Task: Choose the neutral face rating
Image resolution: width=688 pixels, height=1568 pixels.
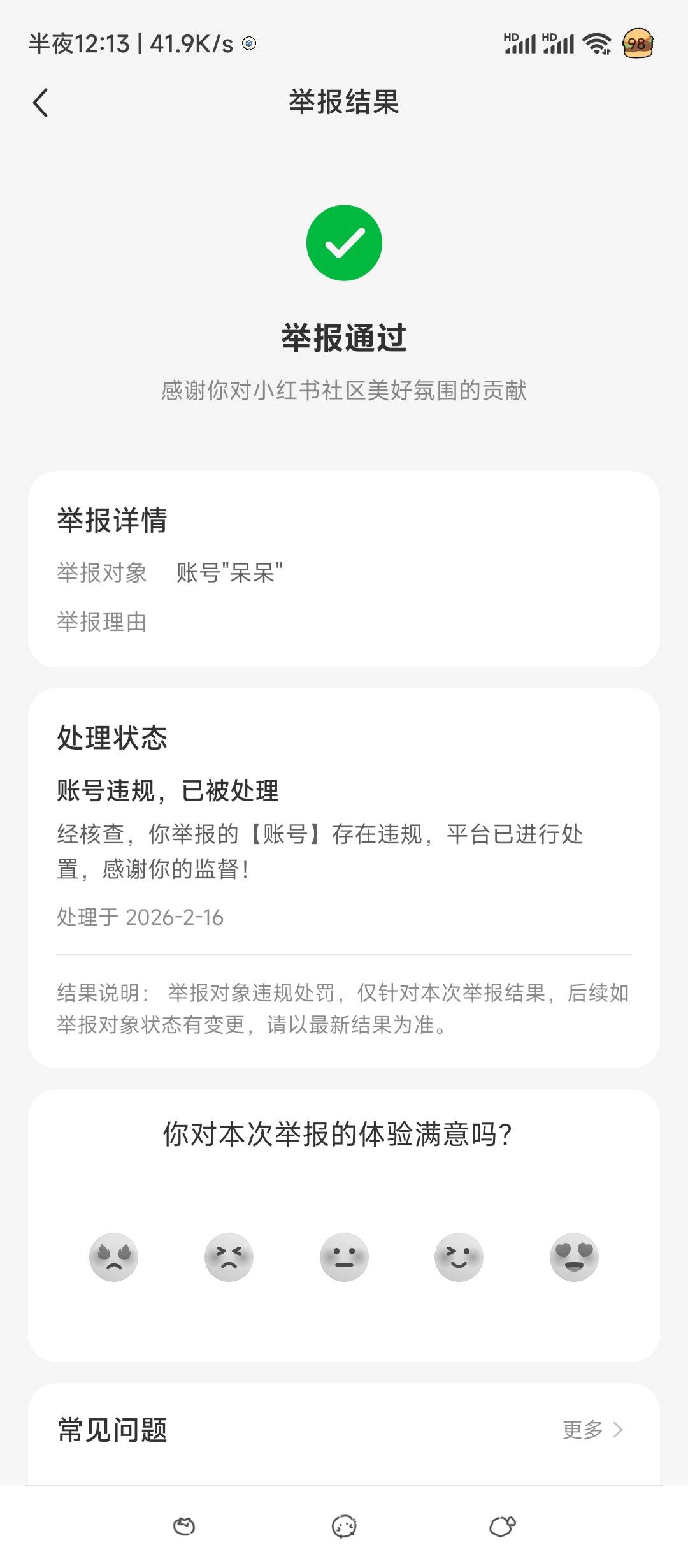Action: pos(344,1256)
